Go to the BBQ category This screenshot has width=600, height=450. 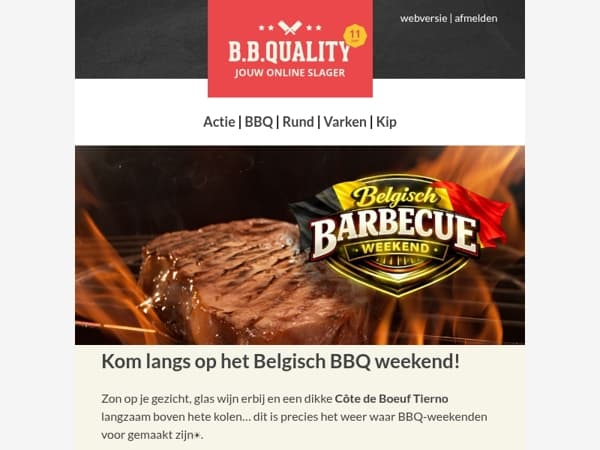click(259, 122)
